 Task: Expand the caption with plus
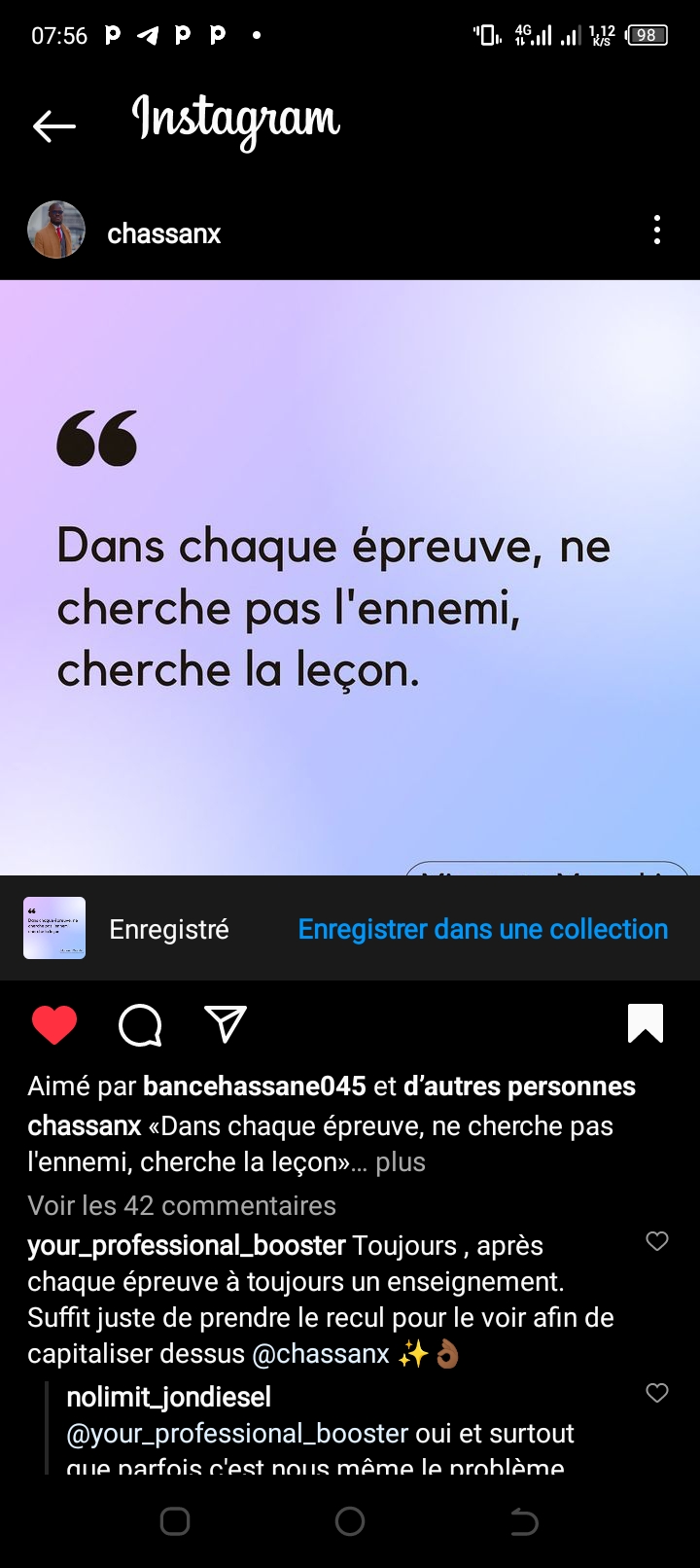click(401, 1162)
